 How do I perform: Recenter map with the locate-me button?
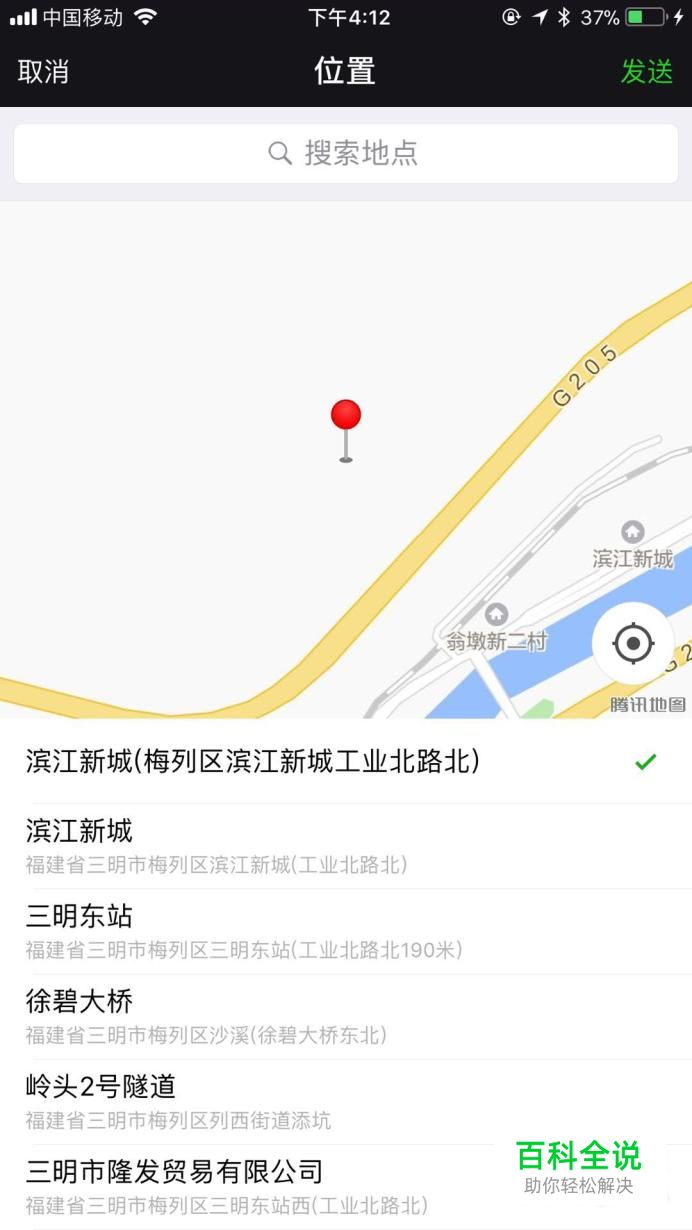pos(633,643)
